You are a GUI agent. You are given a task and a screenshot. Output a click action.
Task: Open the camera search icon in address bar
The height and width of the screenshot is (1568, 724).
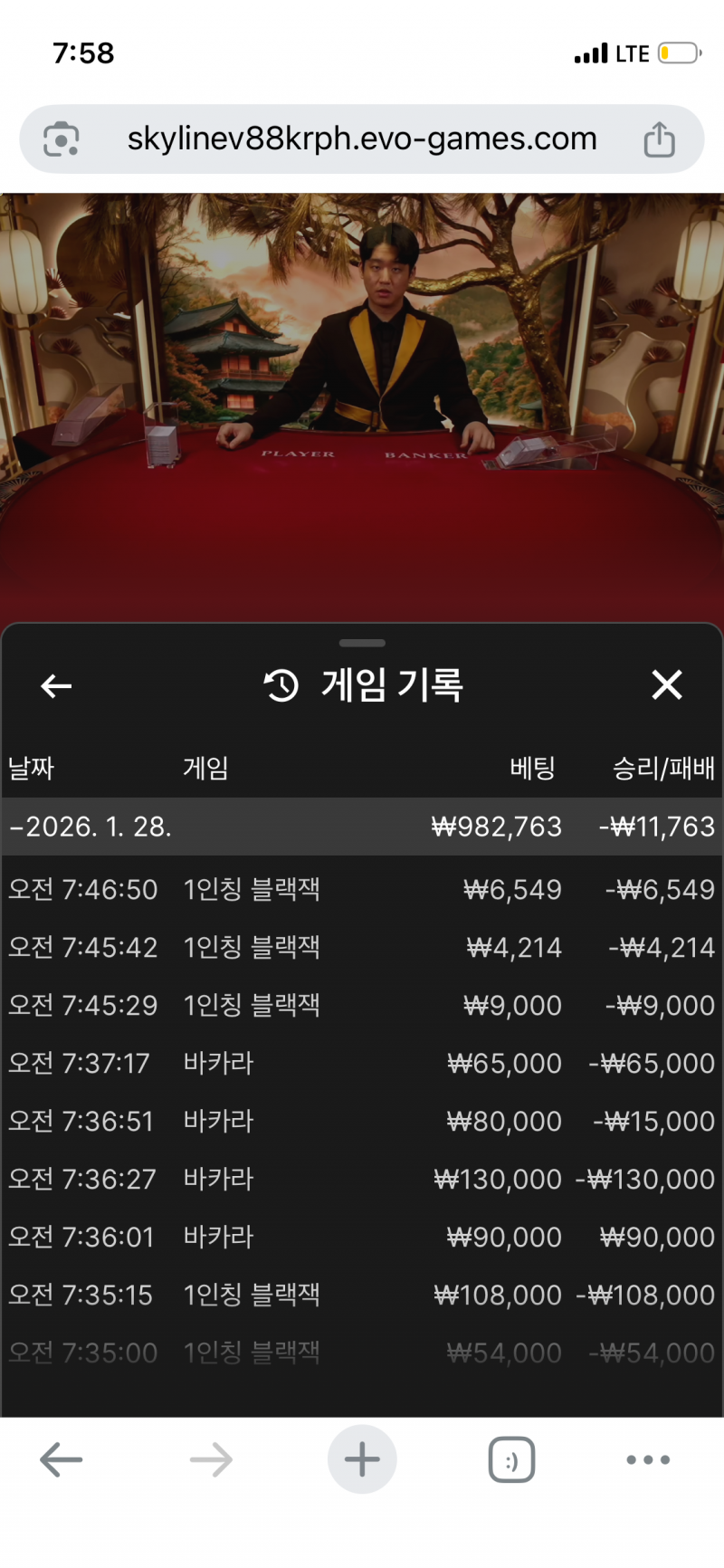click(x=62, y=139)
